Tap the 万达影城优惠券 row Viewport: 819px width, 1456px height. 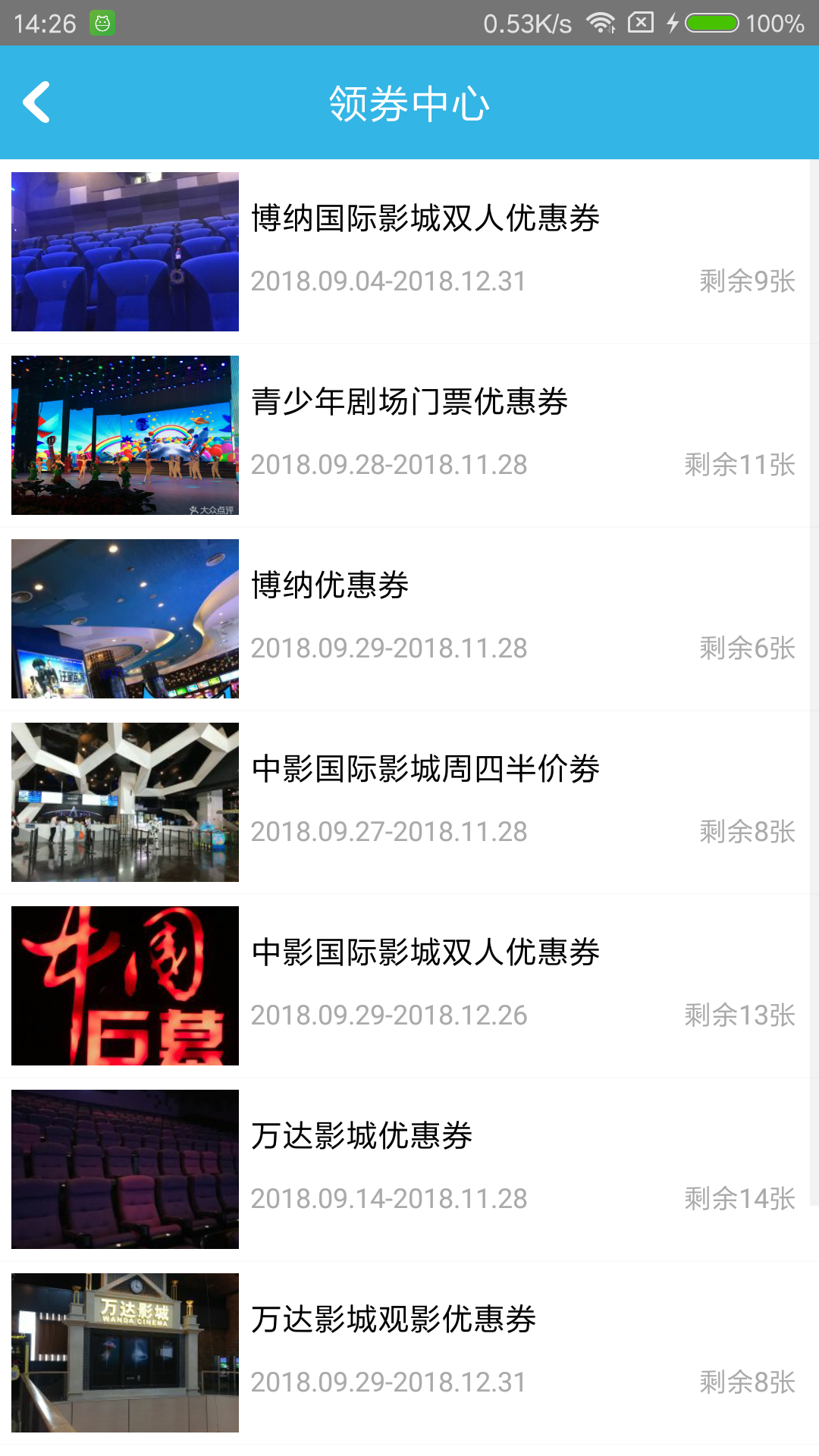point(409,1169)
